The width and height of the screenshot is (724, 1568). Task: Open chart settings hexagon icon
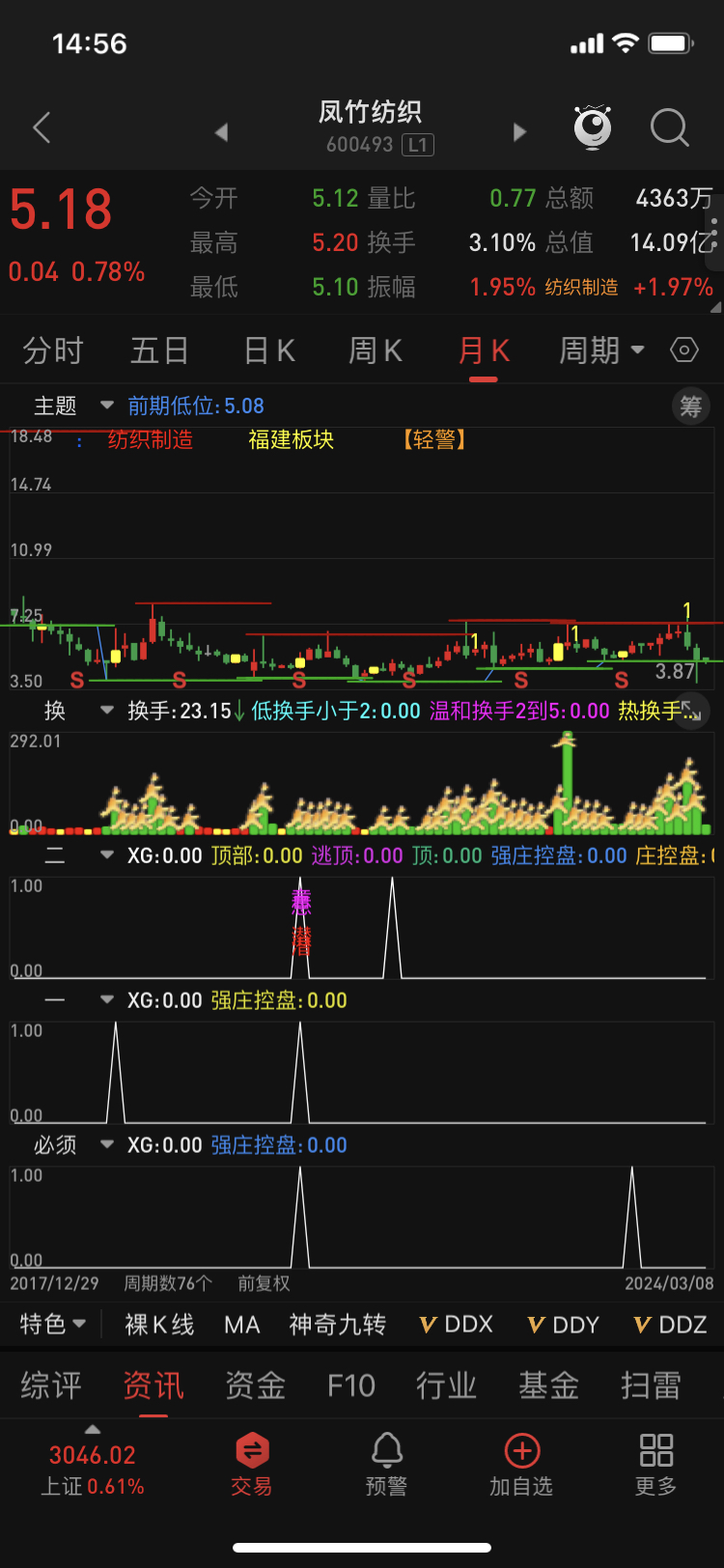684,350
